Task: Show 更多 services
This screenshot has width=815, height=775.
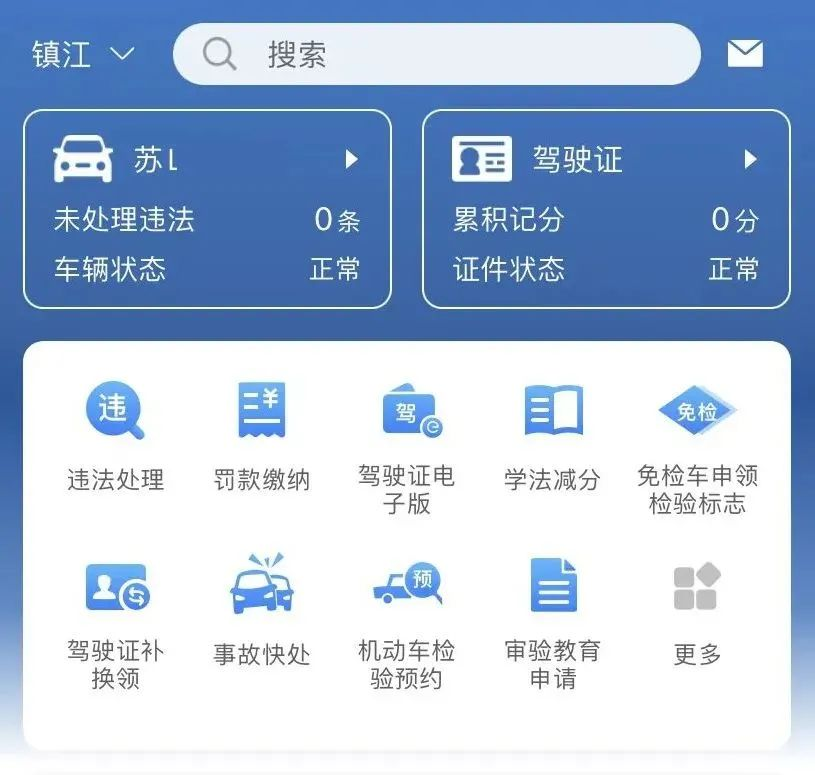Action: pyautogui.click(x=697, y=612)
